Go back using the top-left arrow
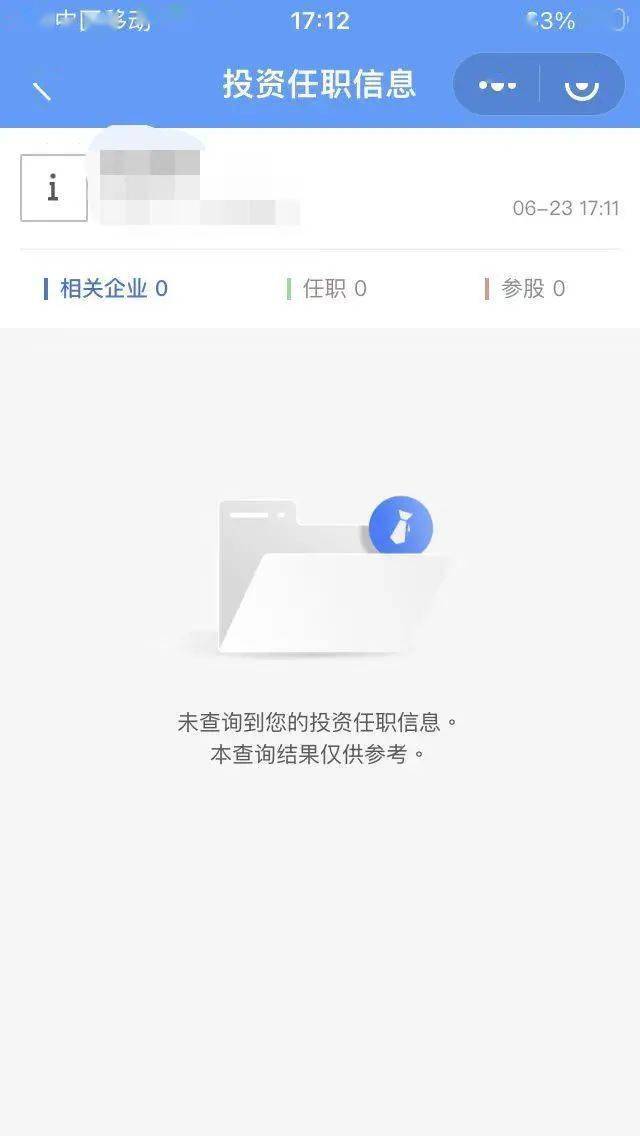 [42, 90]
